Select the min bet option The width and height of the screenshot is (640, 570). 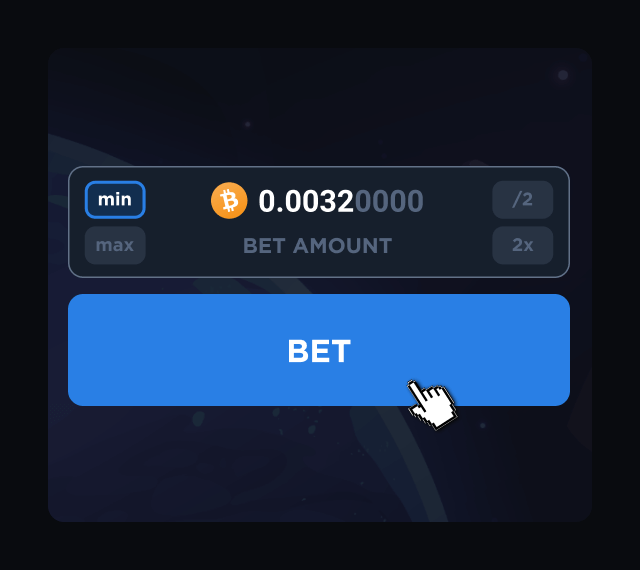pos(115,200)
